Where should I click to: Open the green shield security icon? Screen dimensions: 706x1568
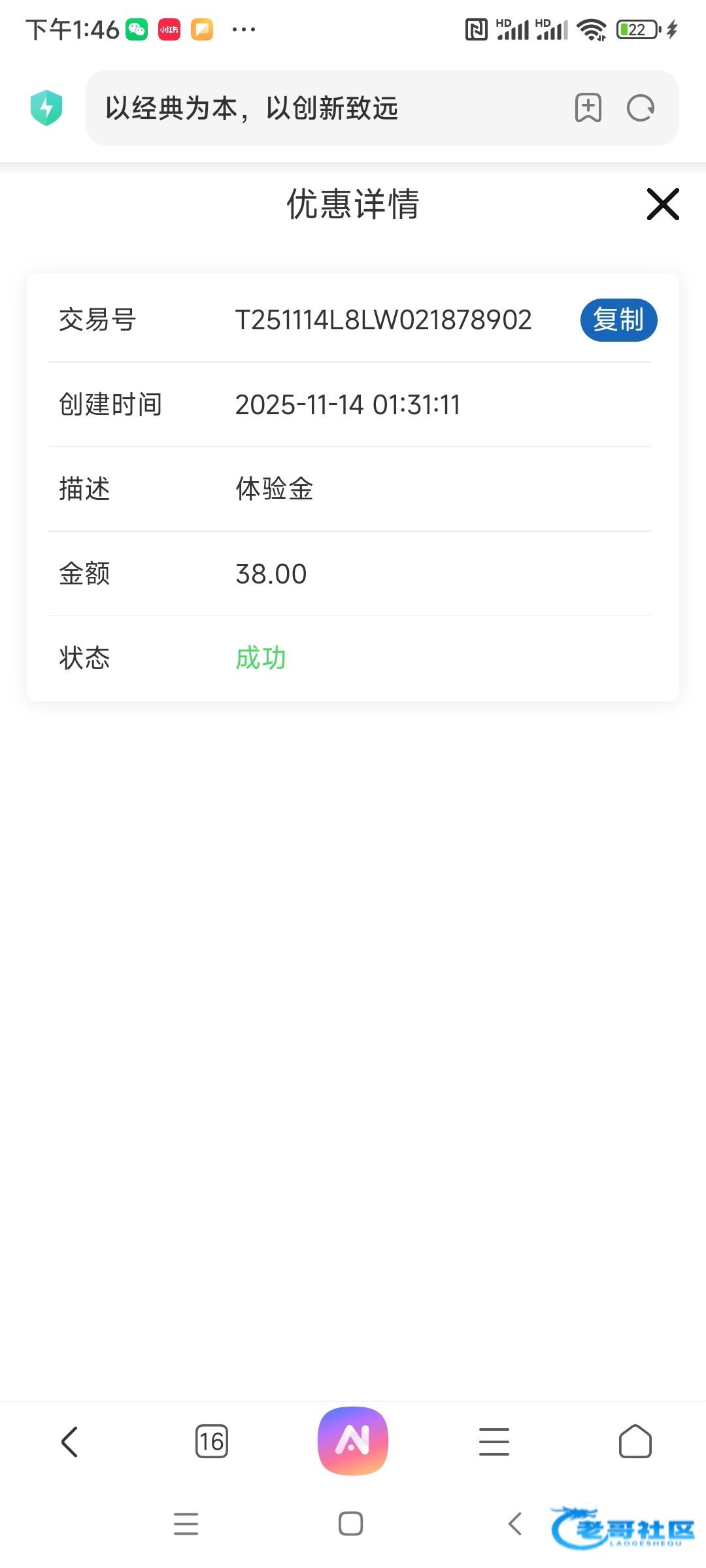pyautogui.click(x=46, y=108)
